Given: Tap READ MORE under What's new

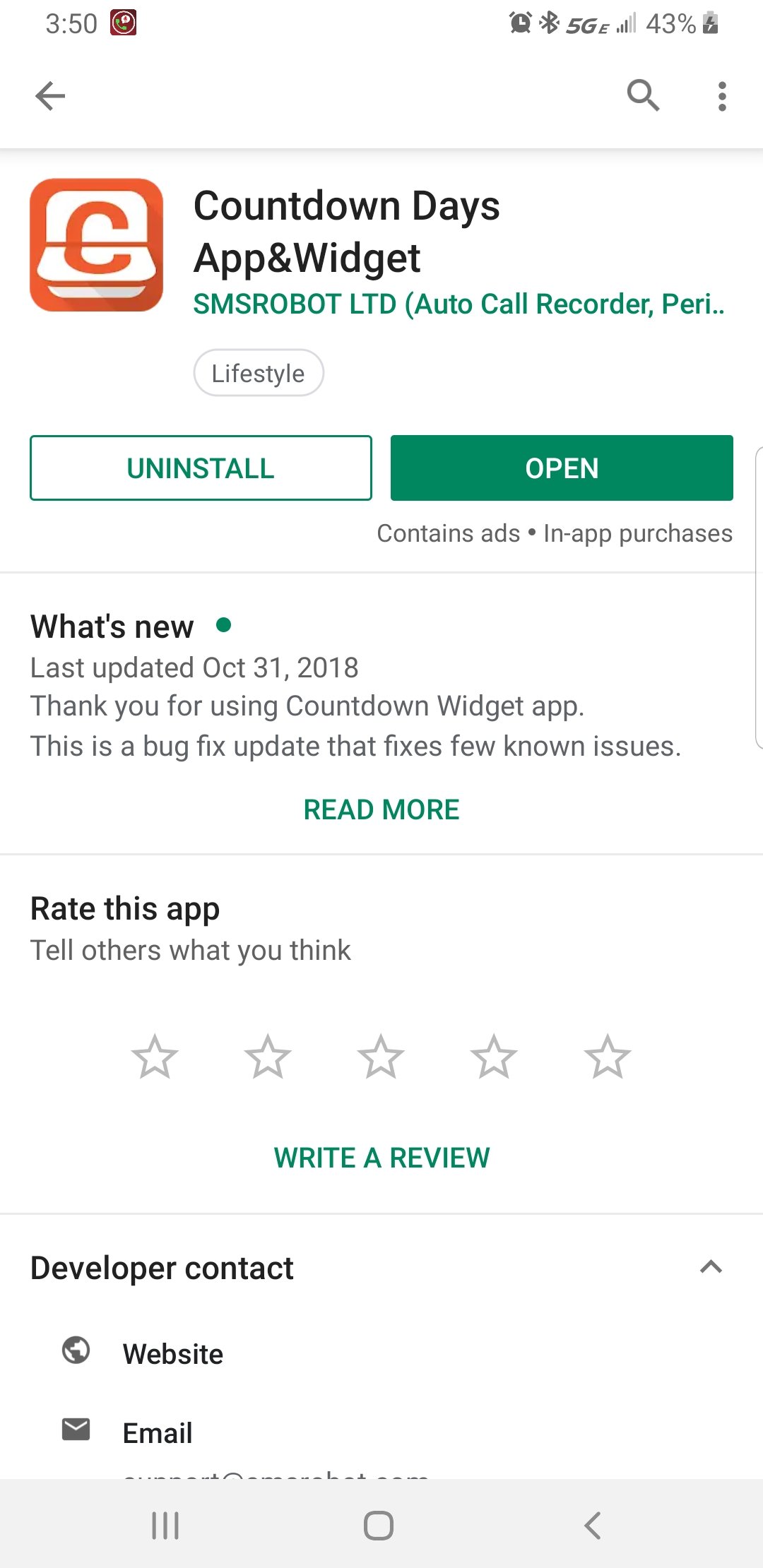Looking at the screenshot, I should point(381,809).
